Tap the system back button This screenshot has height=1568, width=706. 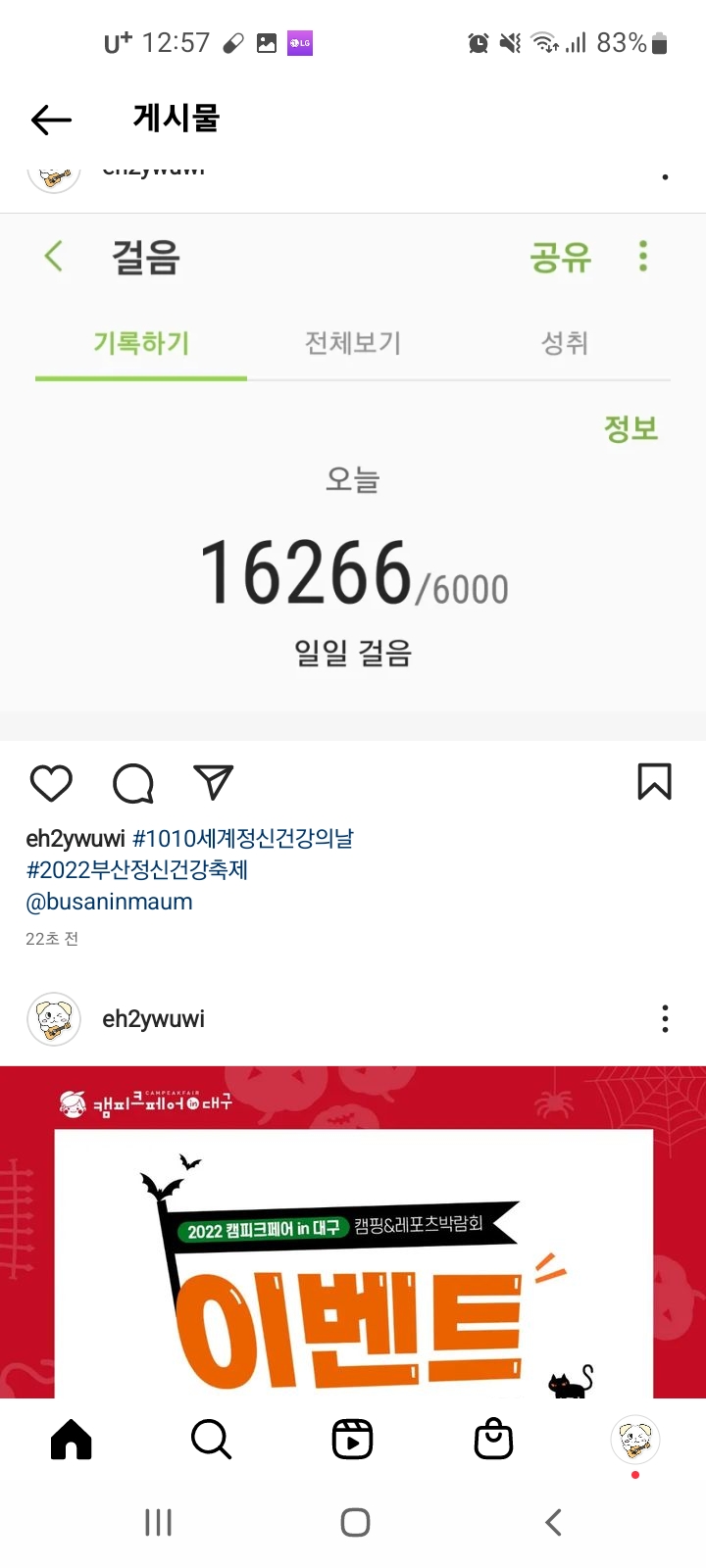coord(553,1522)
